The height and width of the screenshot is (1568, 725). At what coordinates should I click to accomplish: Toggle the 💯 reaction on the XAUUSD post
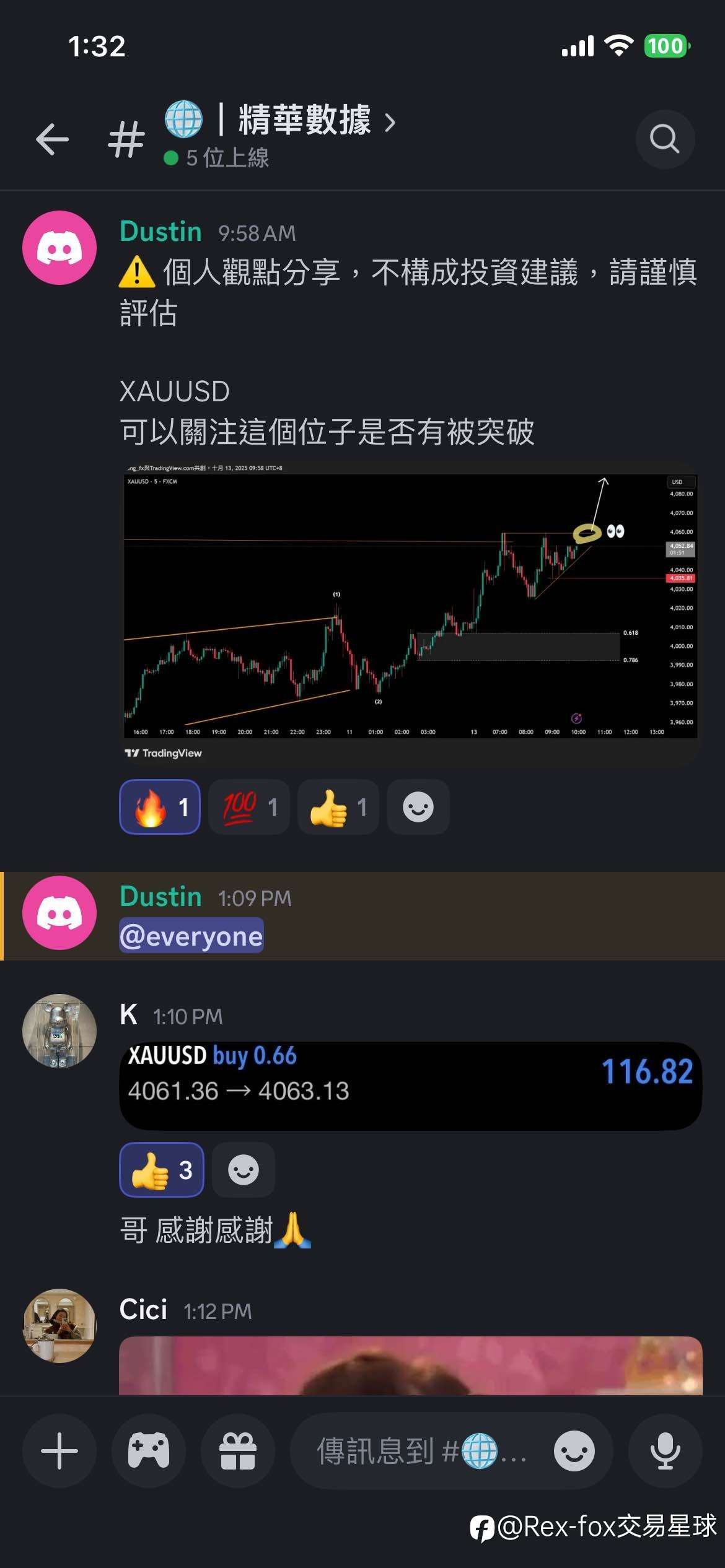tap(248, 807)
